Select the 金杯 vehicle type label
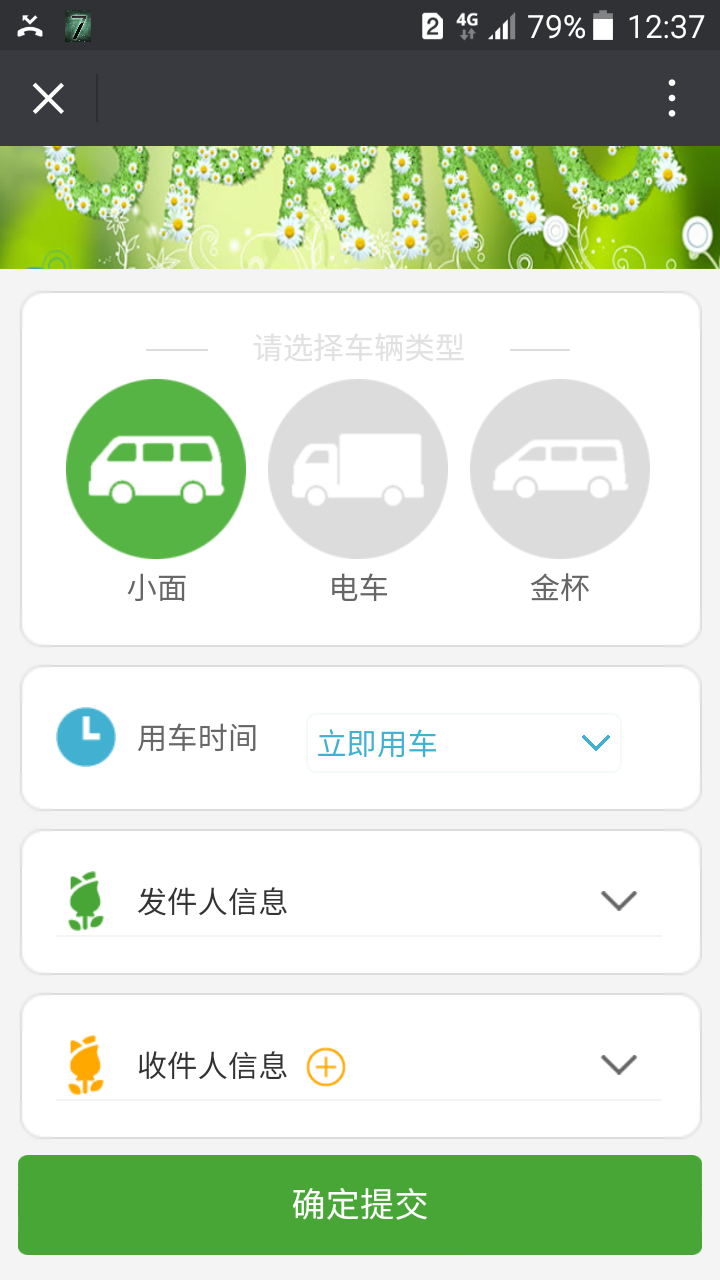The width and height of the screenshot is (720, 1280). point(559,588)
